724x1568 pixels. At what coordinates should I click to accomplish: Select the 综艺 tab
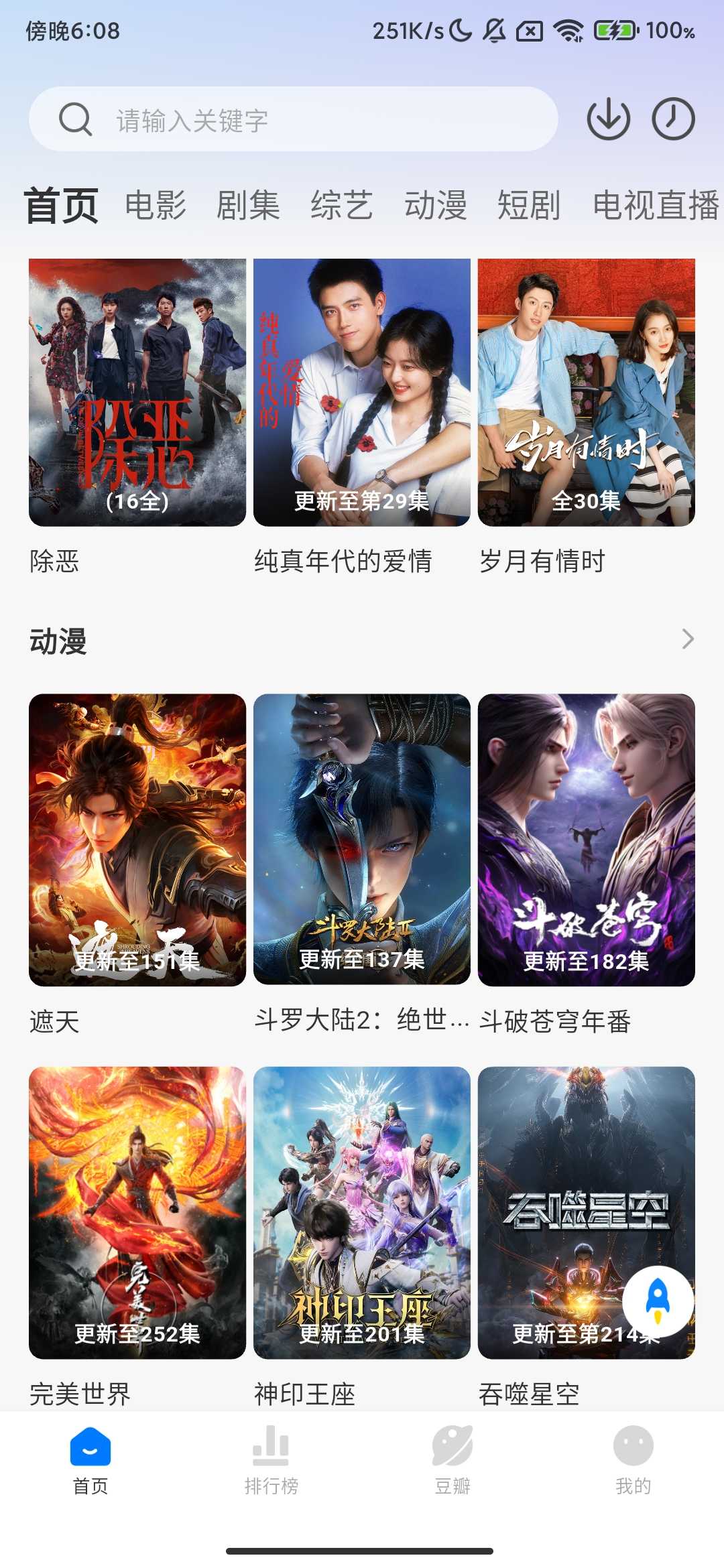pyautogui.click(x=342, y=205)
